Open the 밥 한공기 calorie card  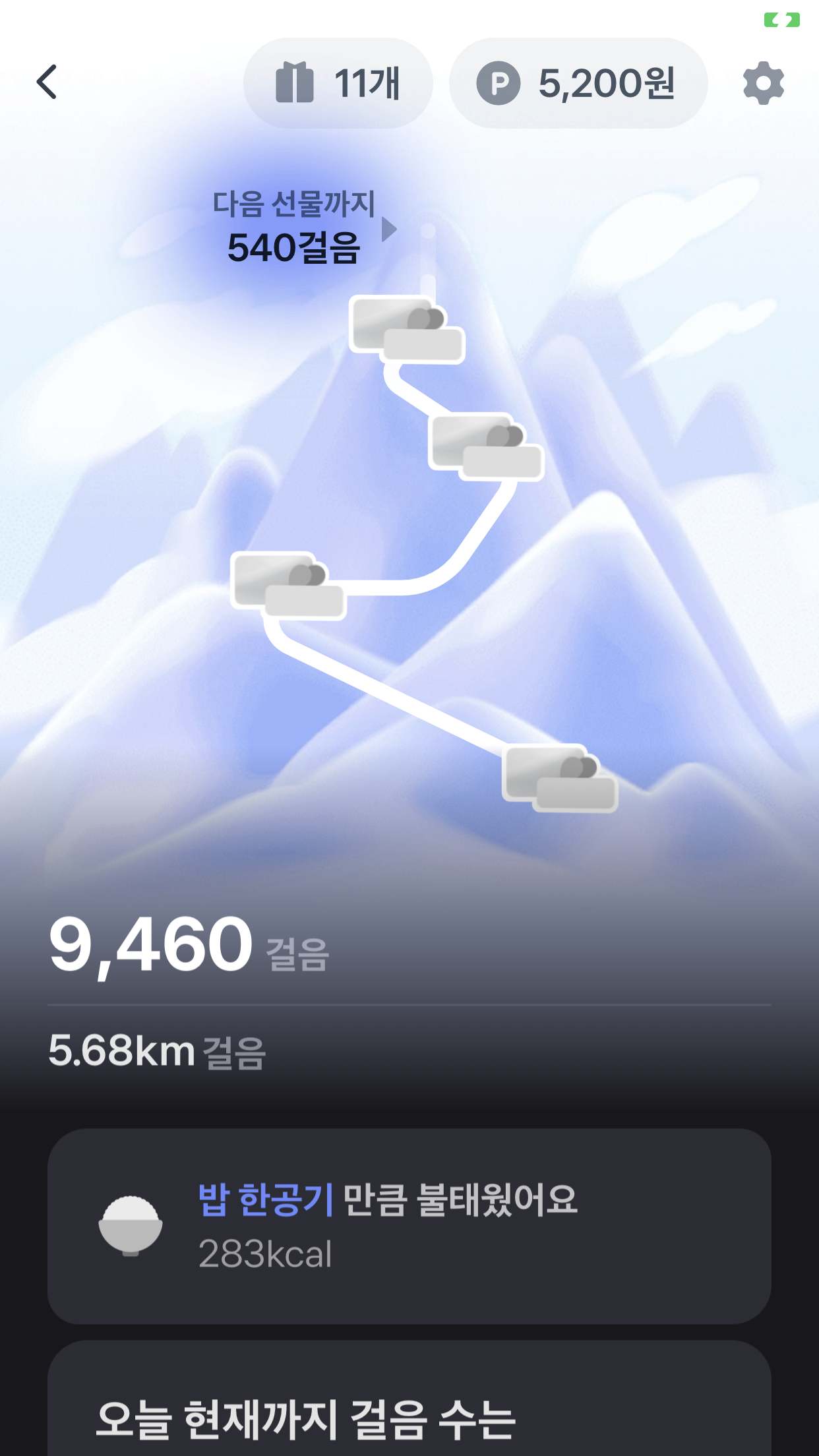pyautogui.click(x=409, y=1225)
